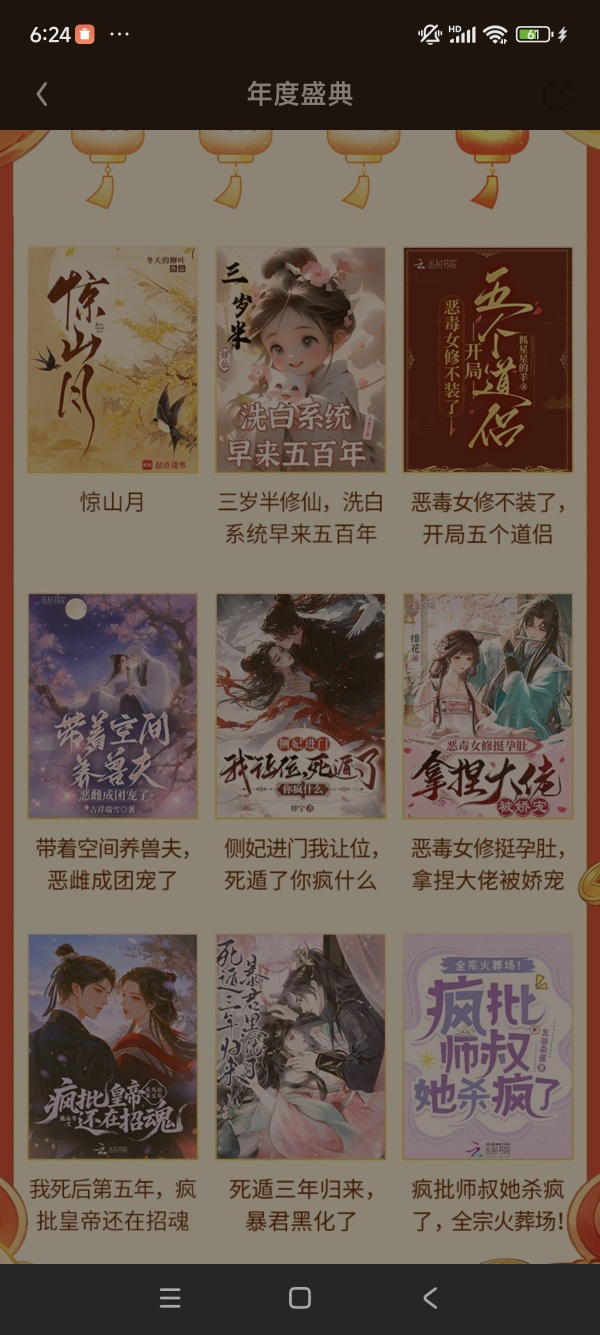The width and height of the screenshot is (600, 1335).
Task: Open 恶毒女修挺孕肚，拿捏大佬被娇宠
Action: tap(487, 706)
